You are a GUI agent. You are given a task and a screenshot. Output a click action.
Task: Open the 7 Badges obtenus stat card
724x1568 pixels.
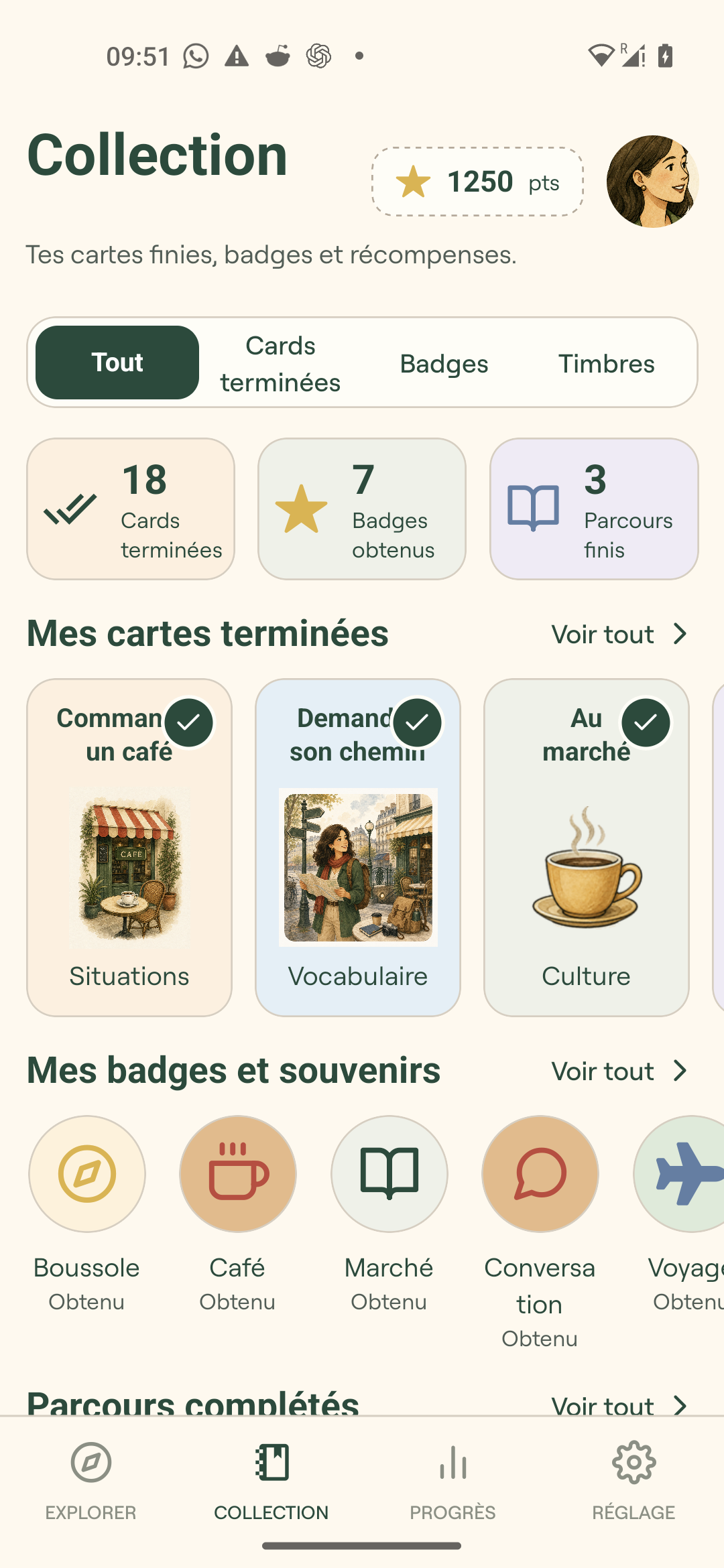point(362,509)
